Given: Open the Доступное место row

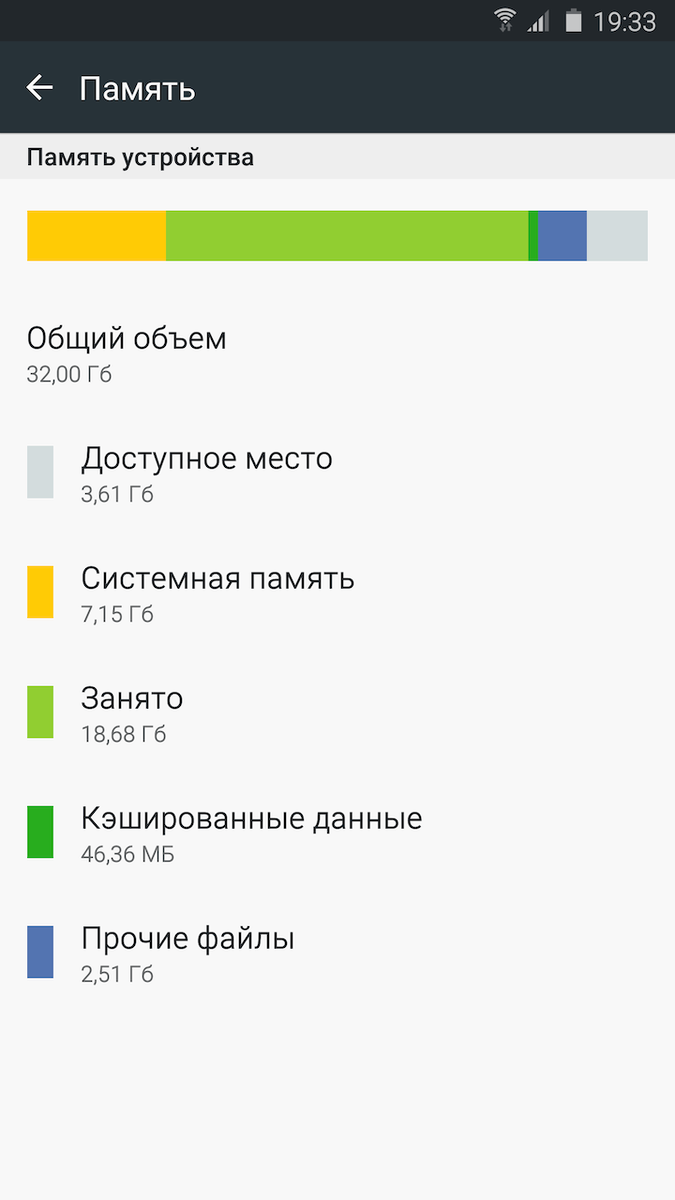Looking at the screenshot, I should pos(337,472).
